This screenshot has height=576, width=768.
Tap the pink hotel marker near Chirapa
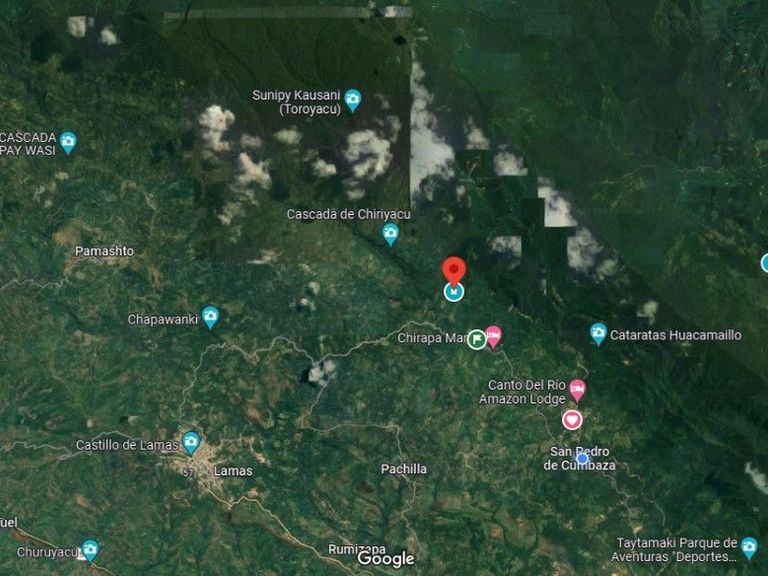[494, 336]
